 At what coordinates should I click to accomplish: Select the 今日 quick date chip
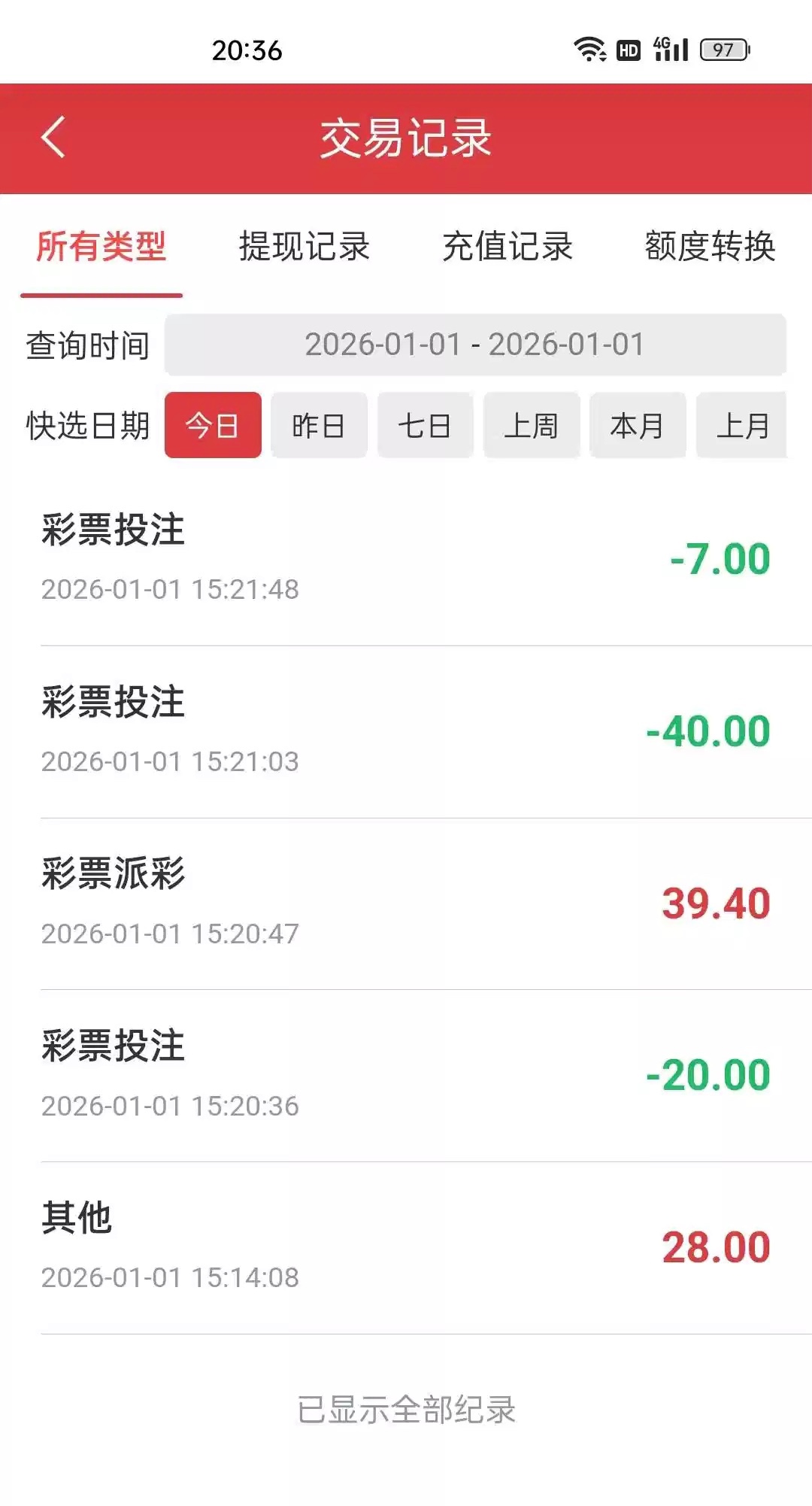pyautogui.click(x=213, y=426)
